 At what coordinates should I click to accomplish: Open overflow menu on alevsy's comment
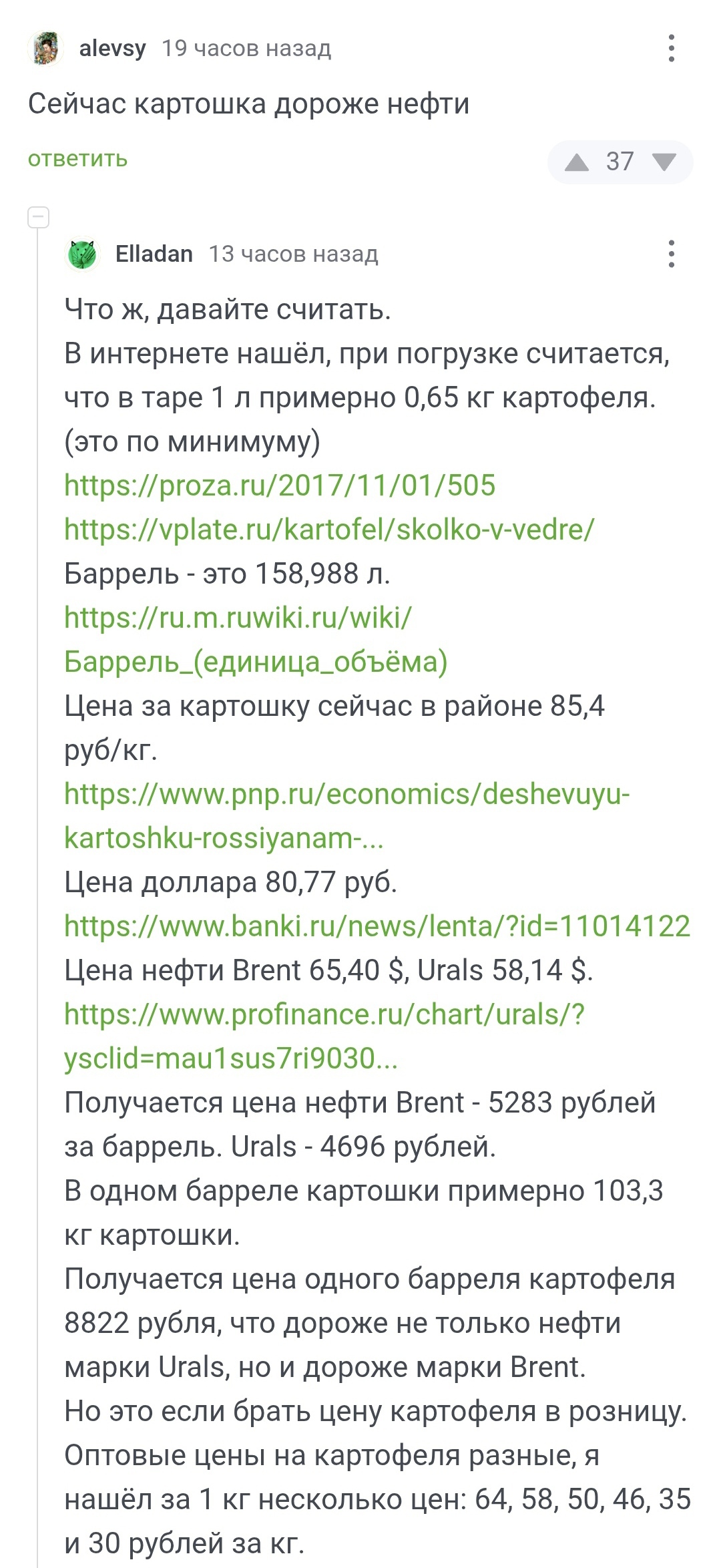click(x=671, y=49)
